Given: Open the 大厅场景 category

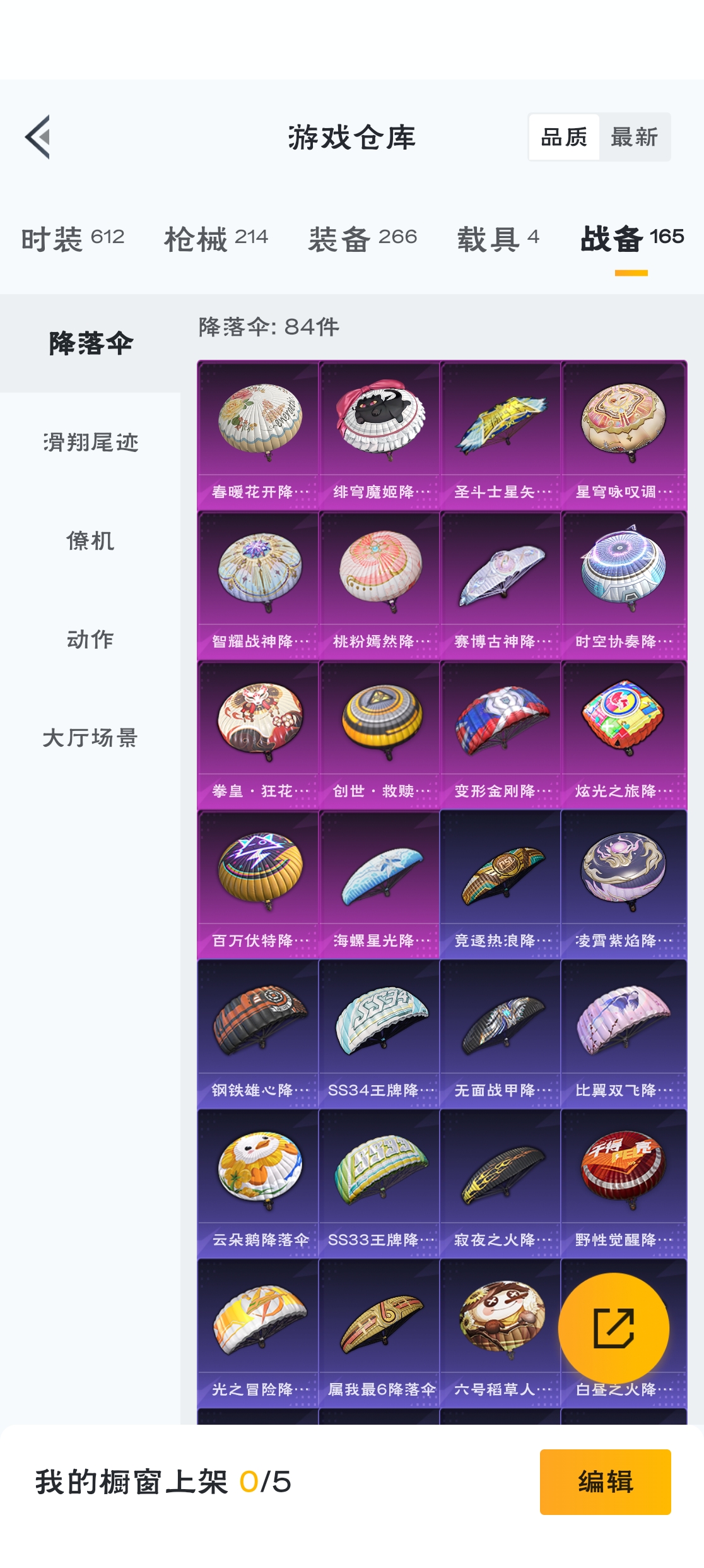Looking at the screenshot, I should pos(90,738).
